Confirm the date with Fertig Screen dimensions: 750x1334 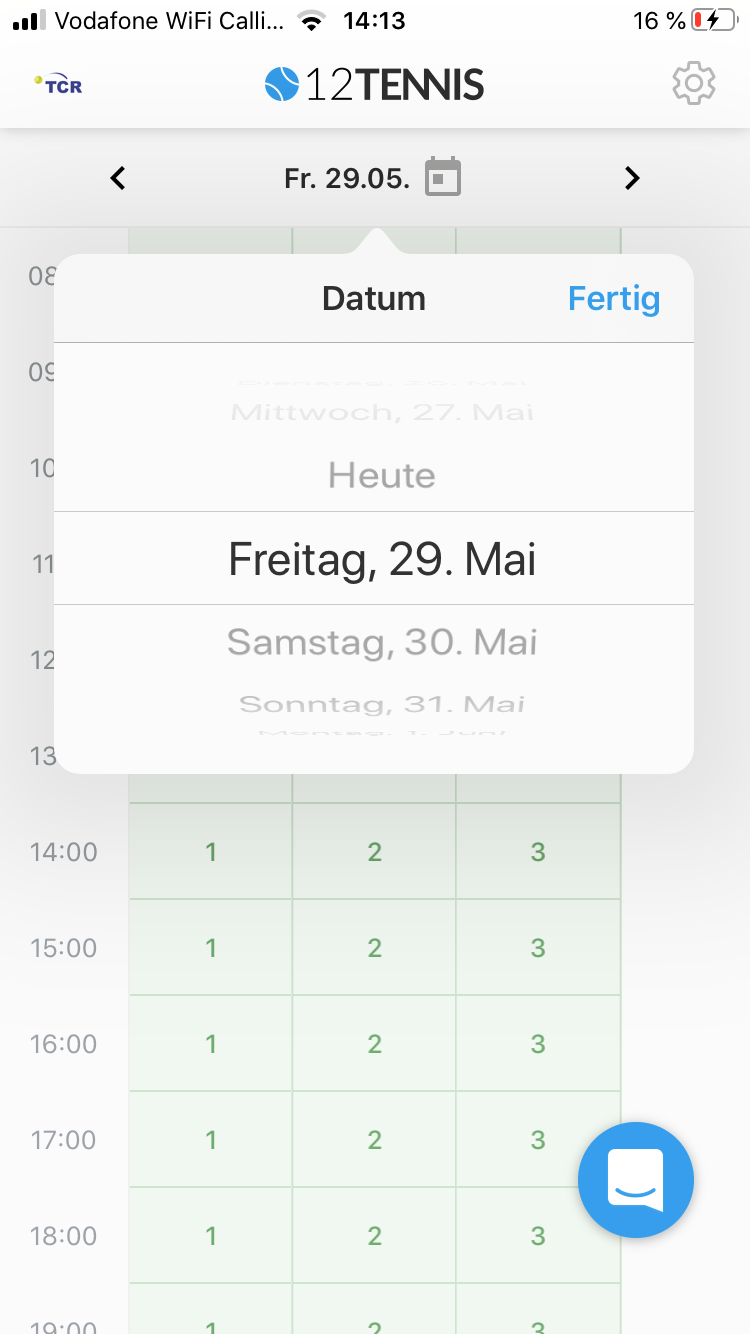tap(614, 298)
